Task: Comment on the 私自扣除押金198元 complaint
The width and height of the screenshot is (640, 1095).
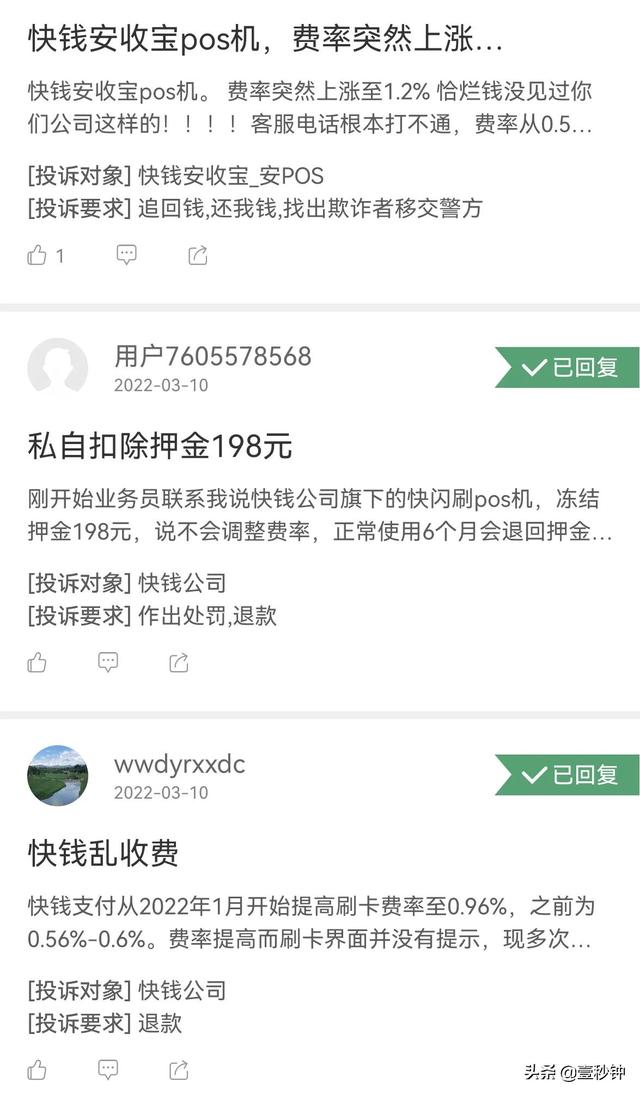Action: pyautogui.click(x=108, y=662)
